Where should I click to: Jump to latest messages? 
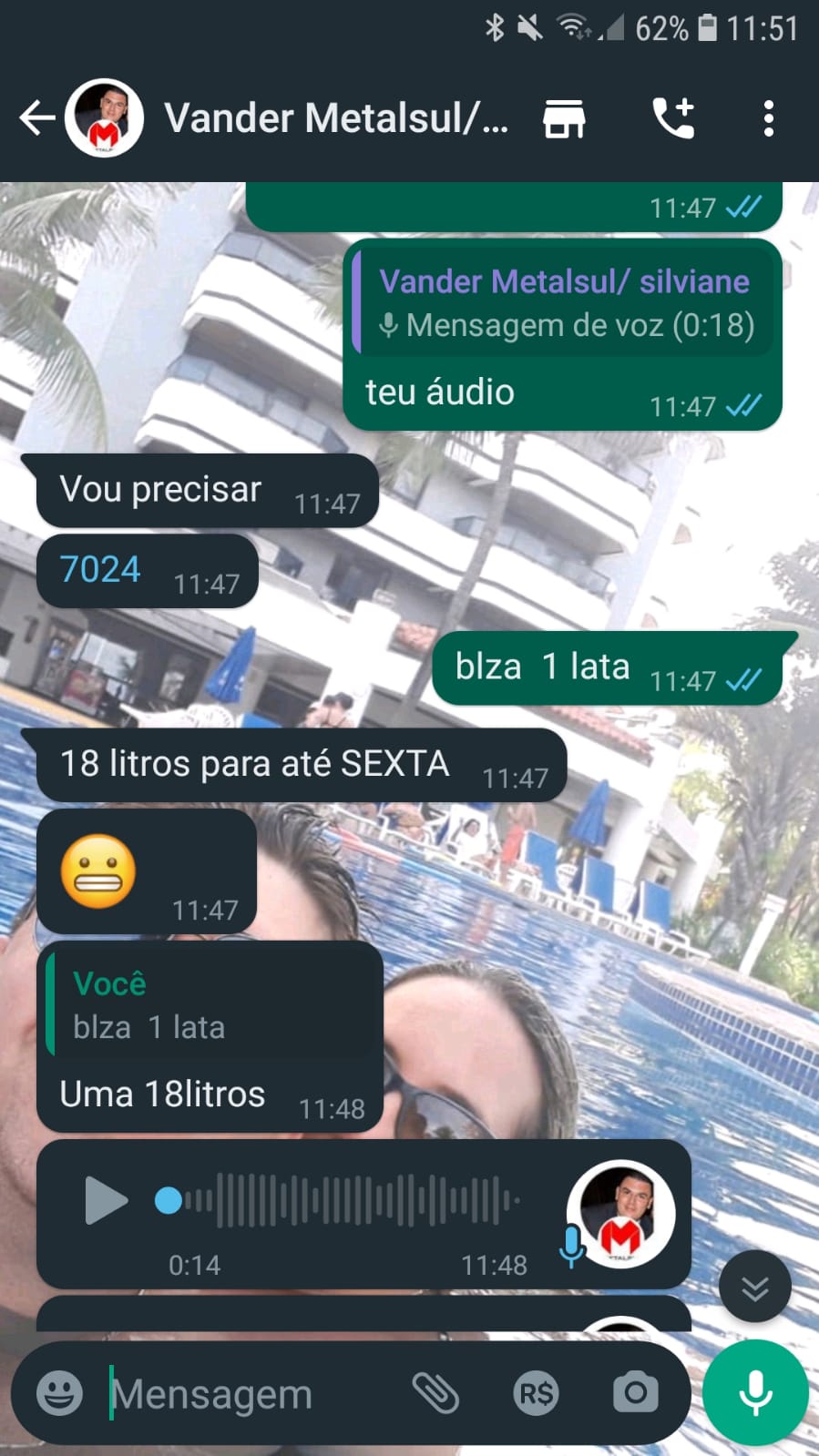click(754, 1287)
